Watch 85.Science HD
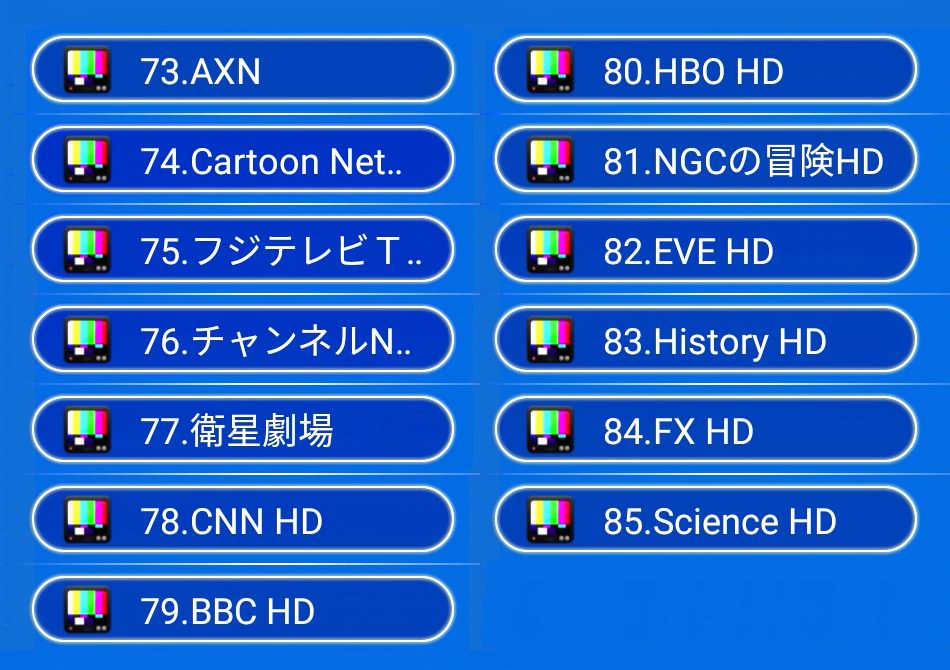This screenshot has height=670, width=950. coord(705,521)
